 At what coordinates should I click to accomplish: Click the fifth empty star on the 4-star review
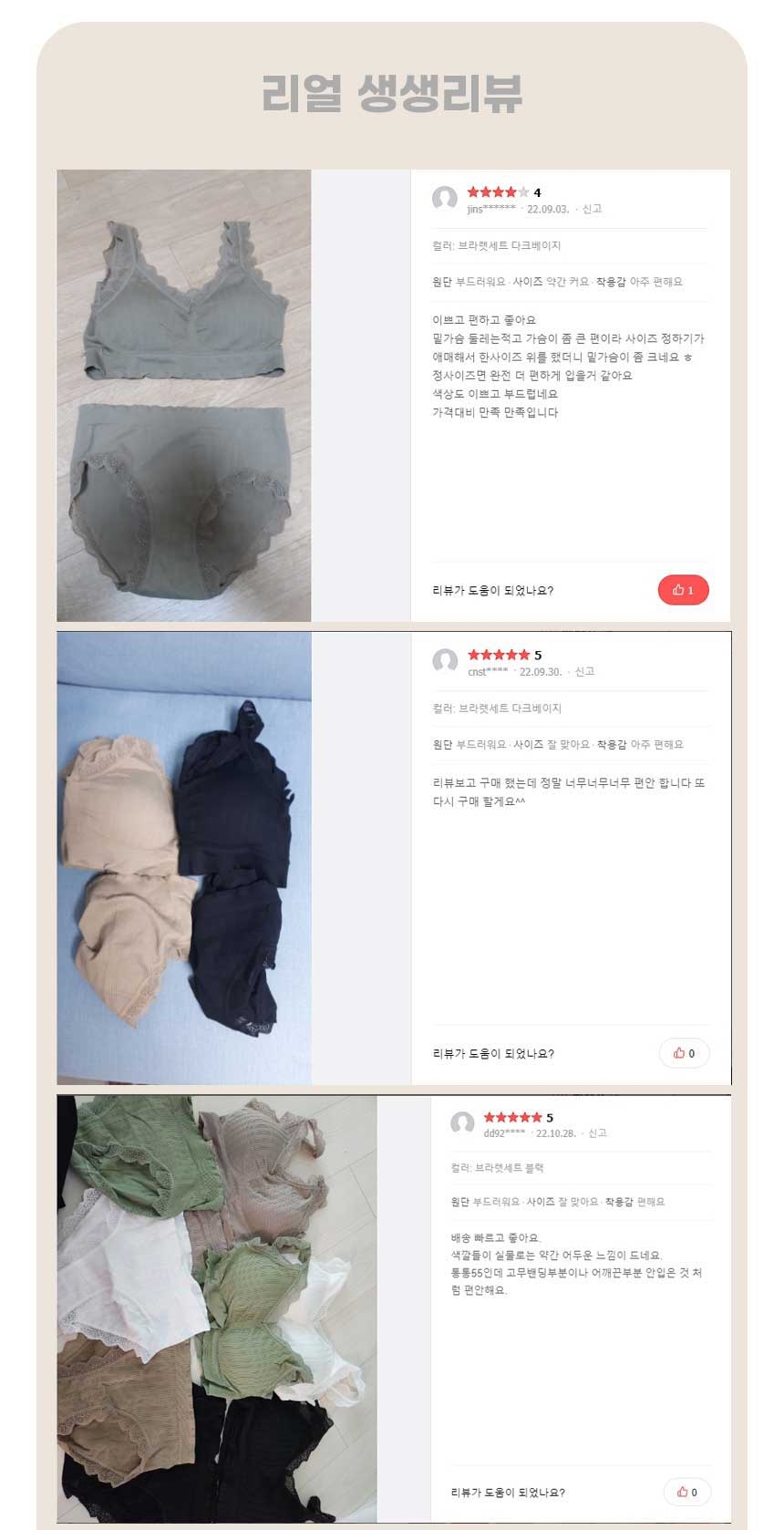click(x=523, y=193)
